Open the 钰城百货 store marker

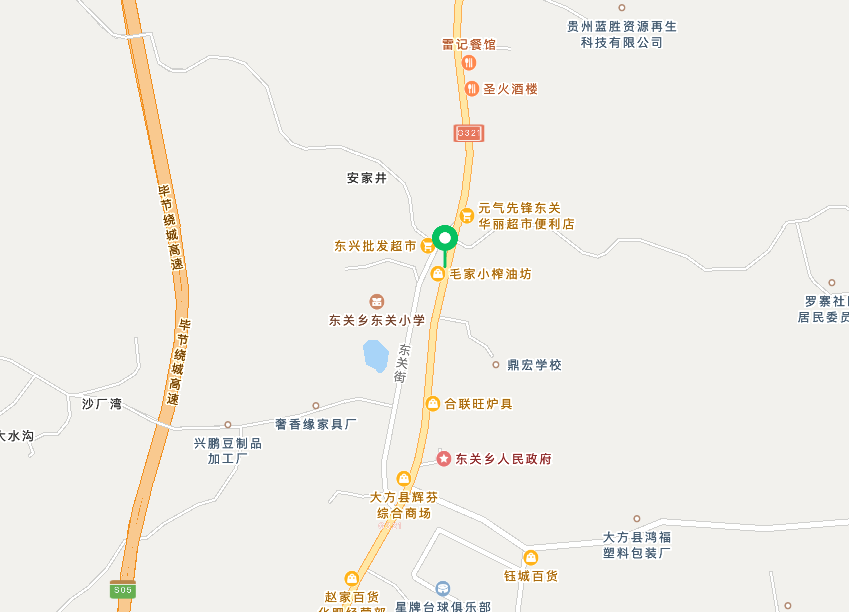[531, 557]
